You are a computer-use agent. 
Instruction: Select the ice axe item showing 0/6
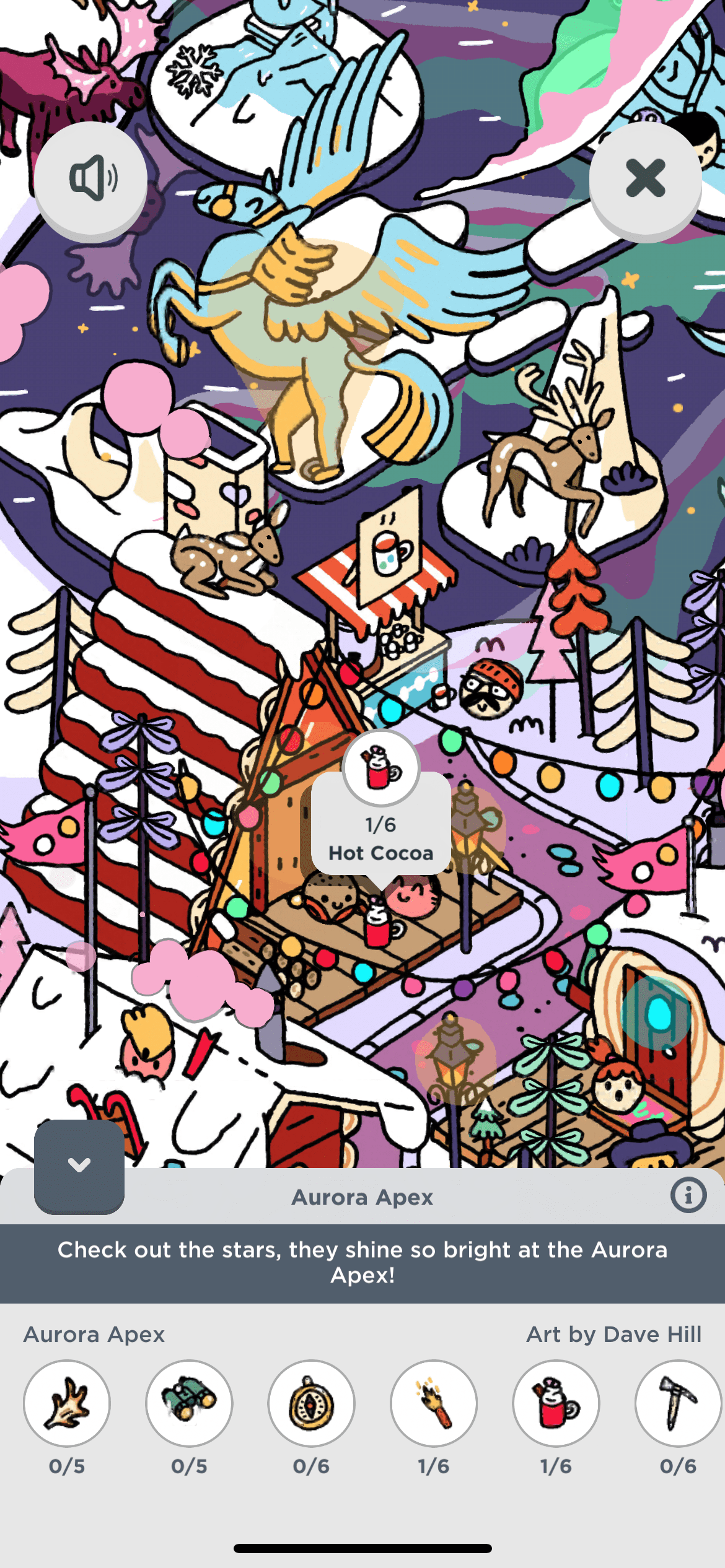tap(677, 1403)
